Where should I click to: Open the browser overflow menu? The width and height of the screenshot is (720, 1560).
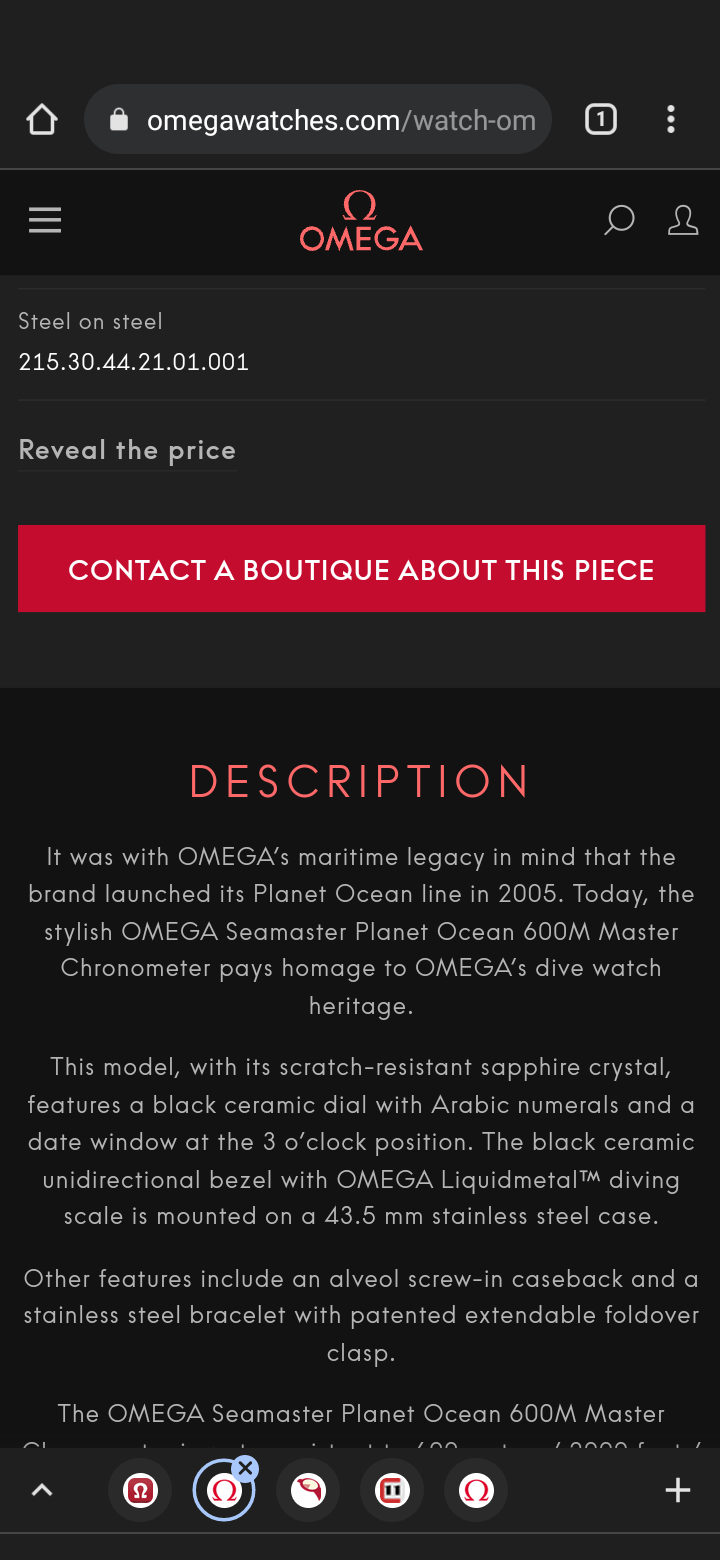click(x=671, y=120)
